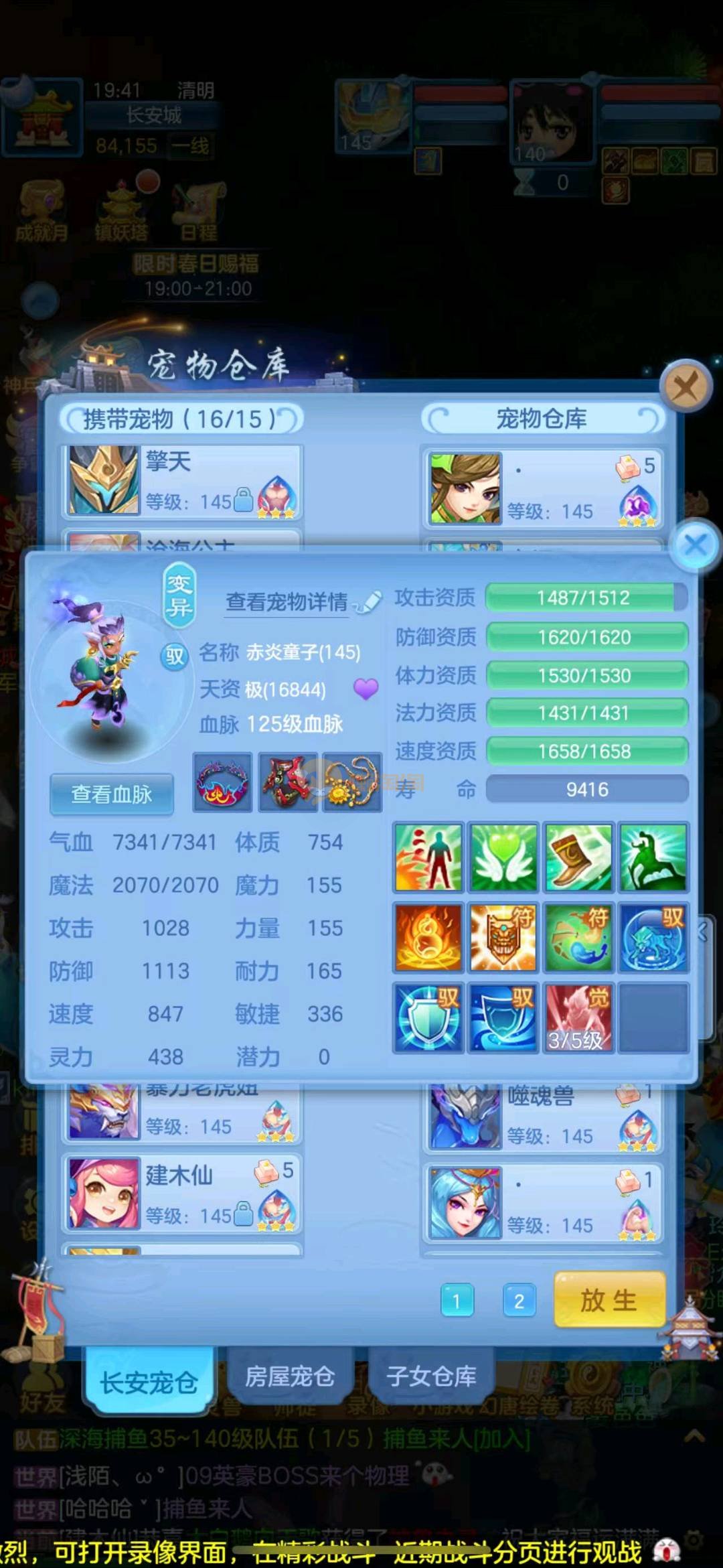Switch to the 子女仓库 tab
Viewport: 723px width, 1568px height.
click(x=431, y=1377)
